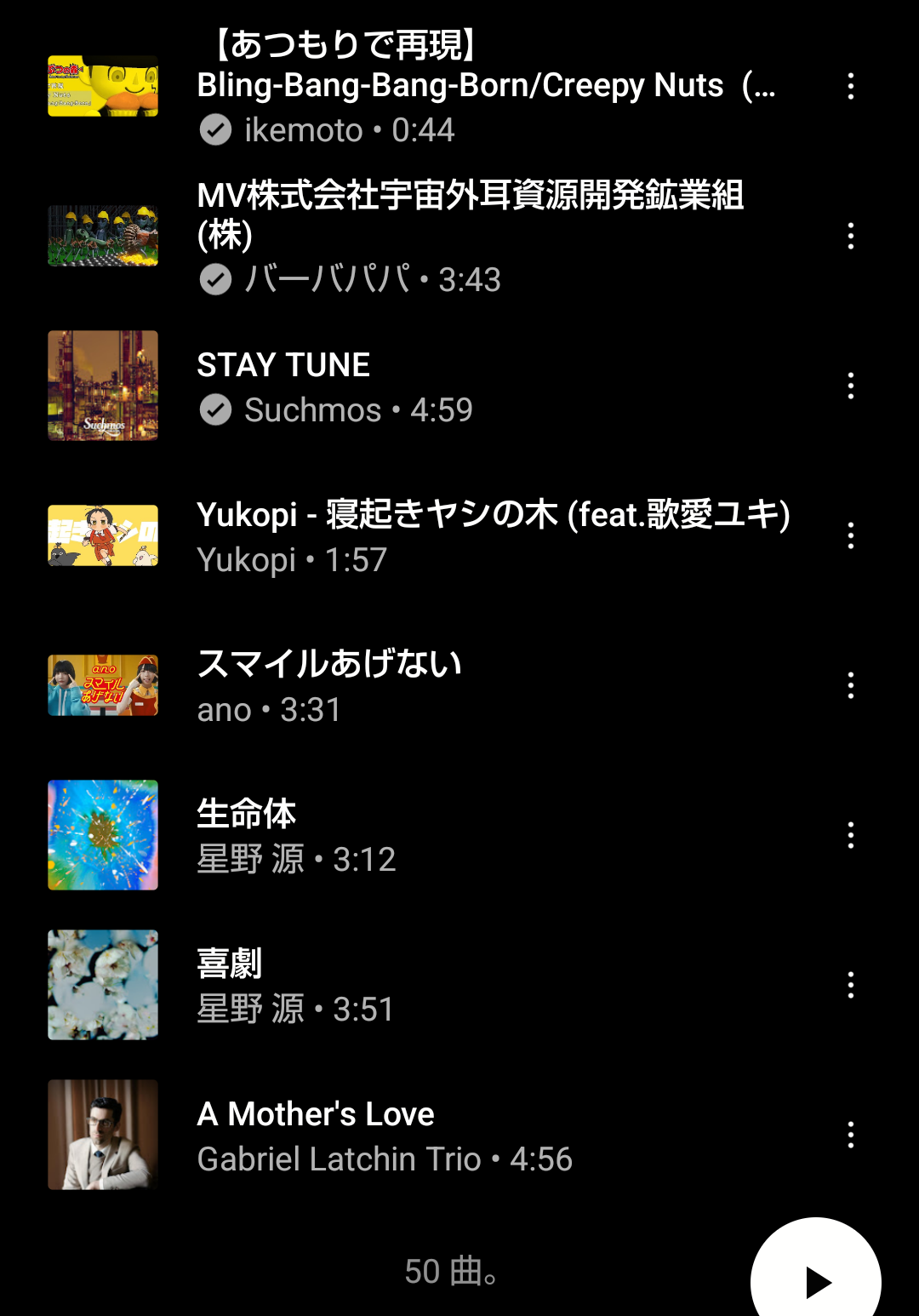The image size is (919, 1316).
Task: Tap the white floating play button
Action: [815, 1277]
